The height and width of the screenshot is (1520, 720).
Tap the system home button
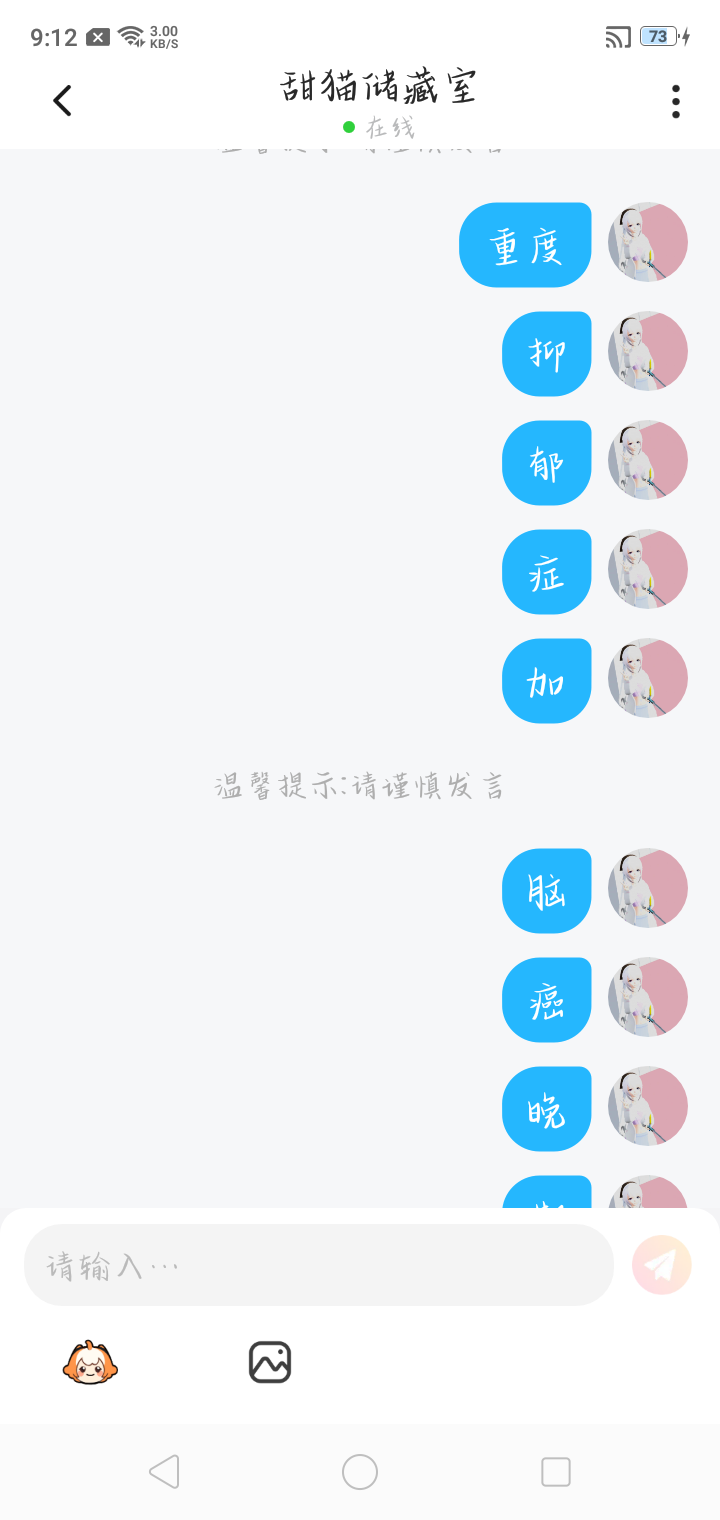pyautogui.click(x=360, y=1472)
